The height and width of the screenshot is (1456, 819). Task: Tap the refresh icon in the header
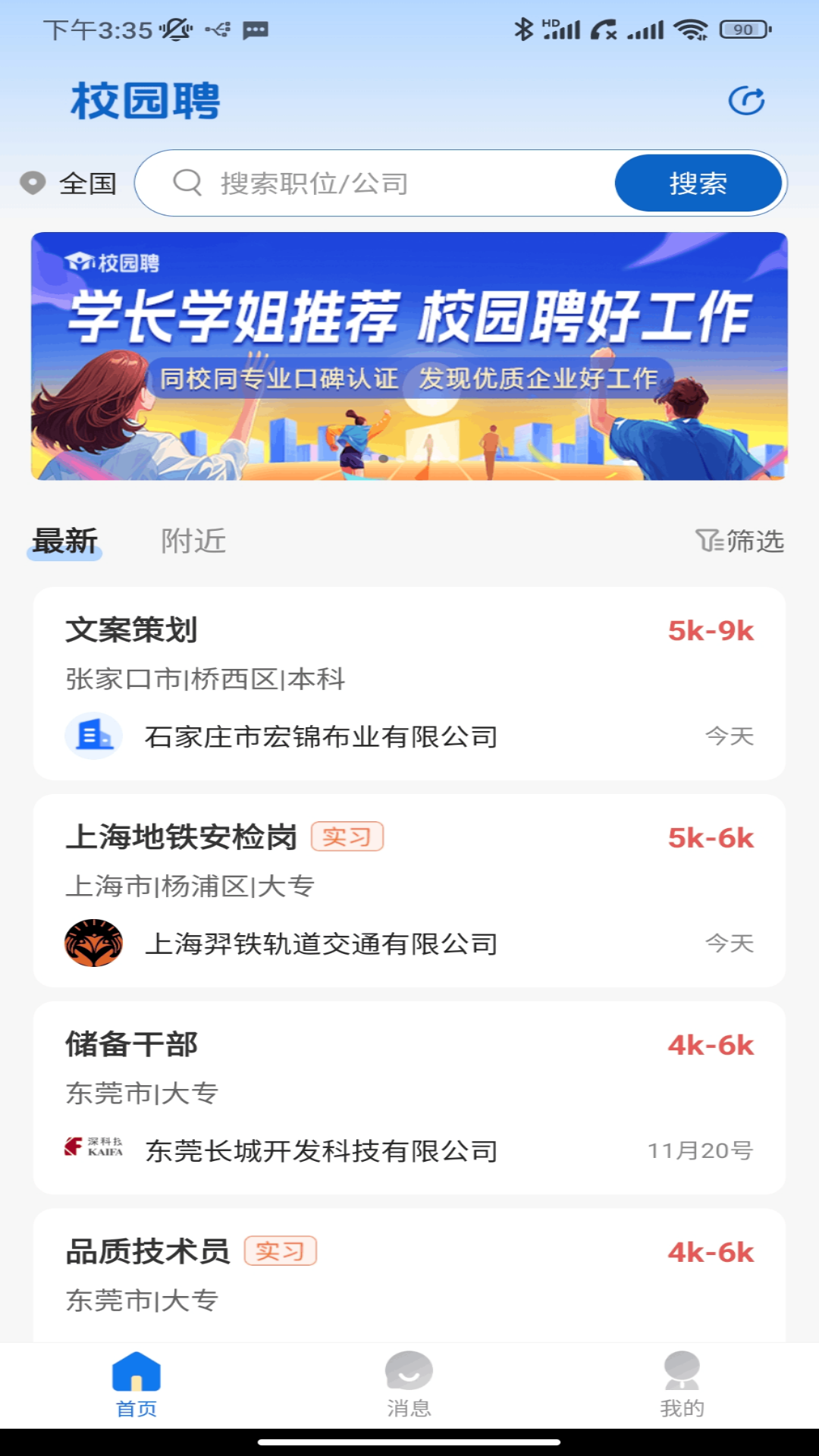(x=746, y=101)
